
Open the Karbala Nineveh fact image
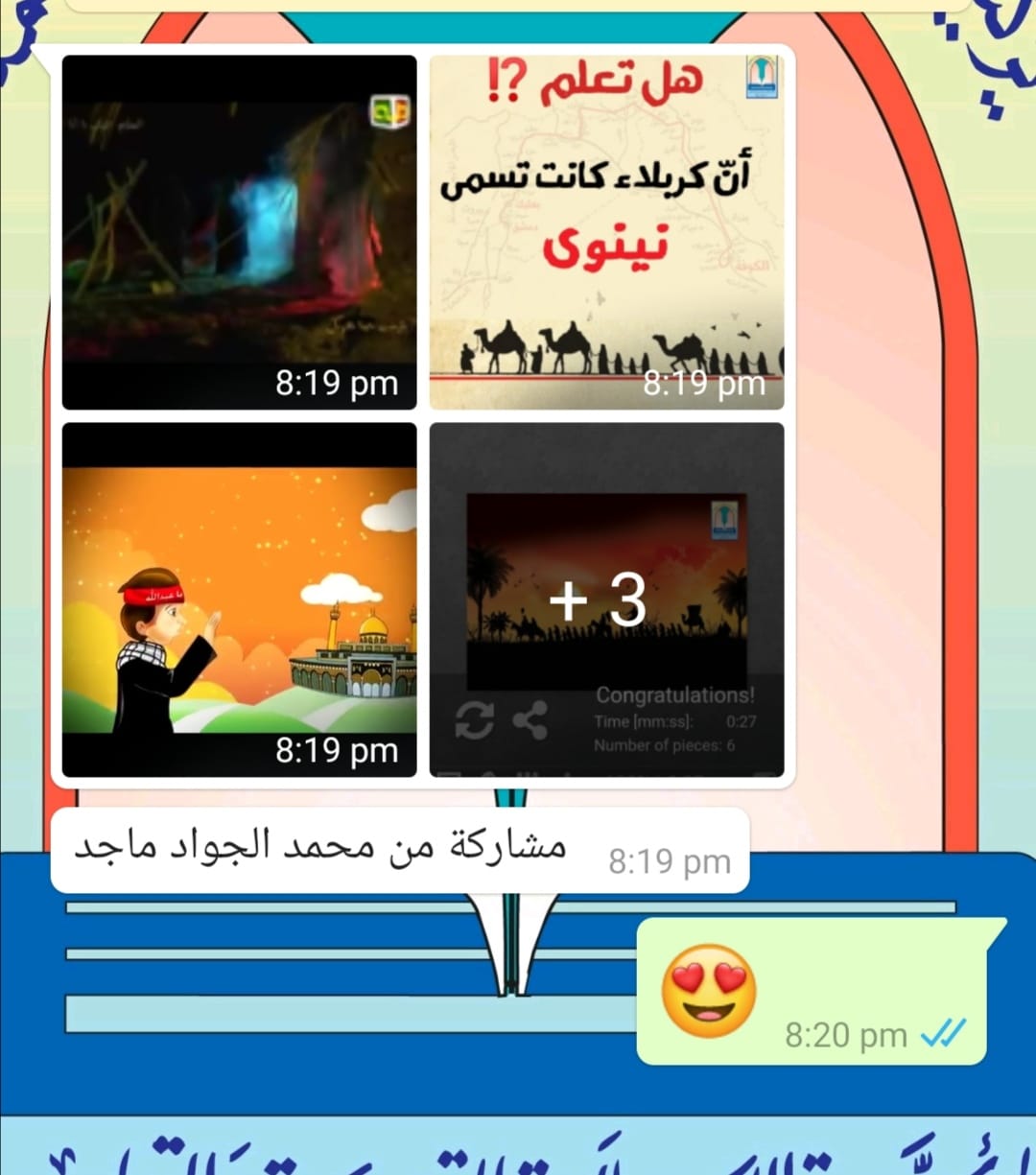(x=606, y=232)
